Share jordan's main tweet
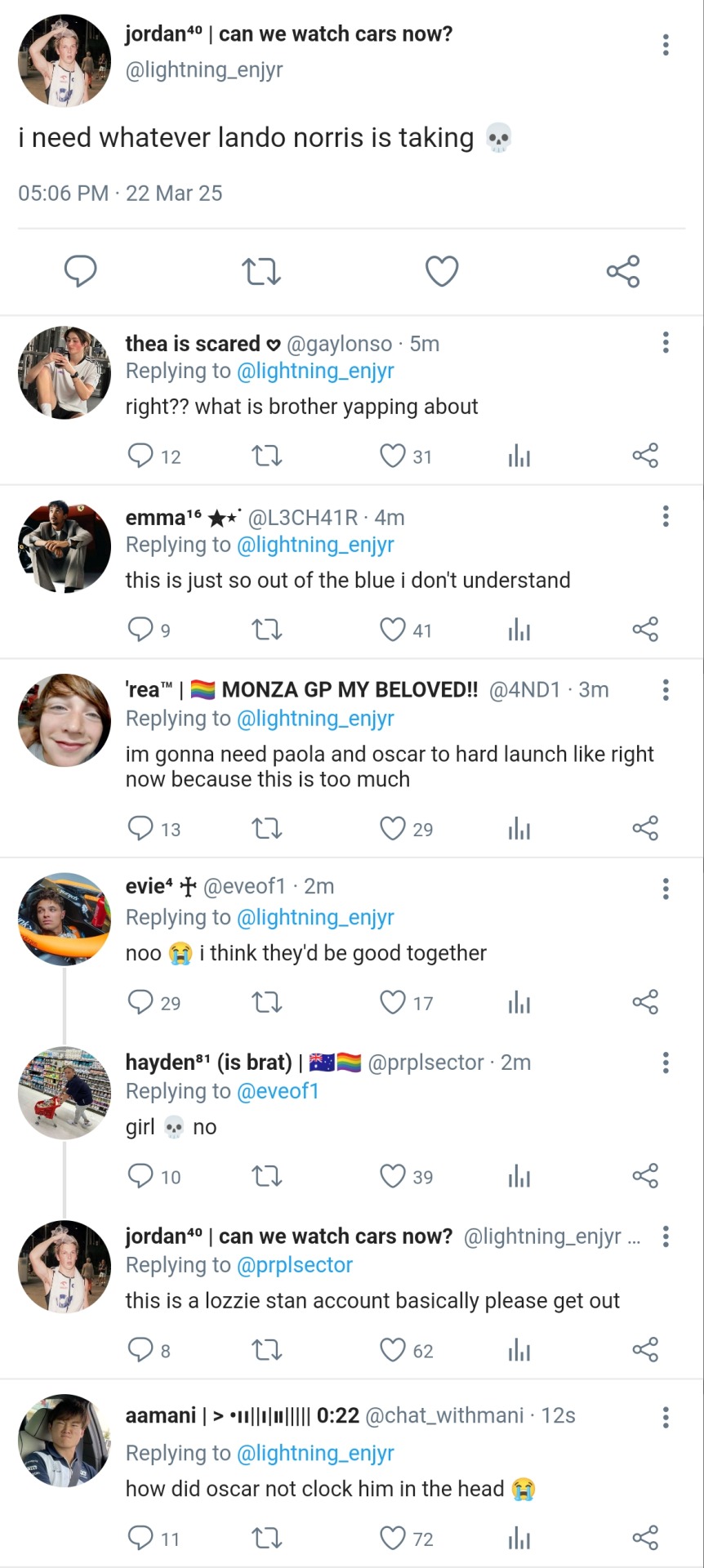 [623, 271]
